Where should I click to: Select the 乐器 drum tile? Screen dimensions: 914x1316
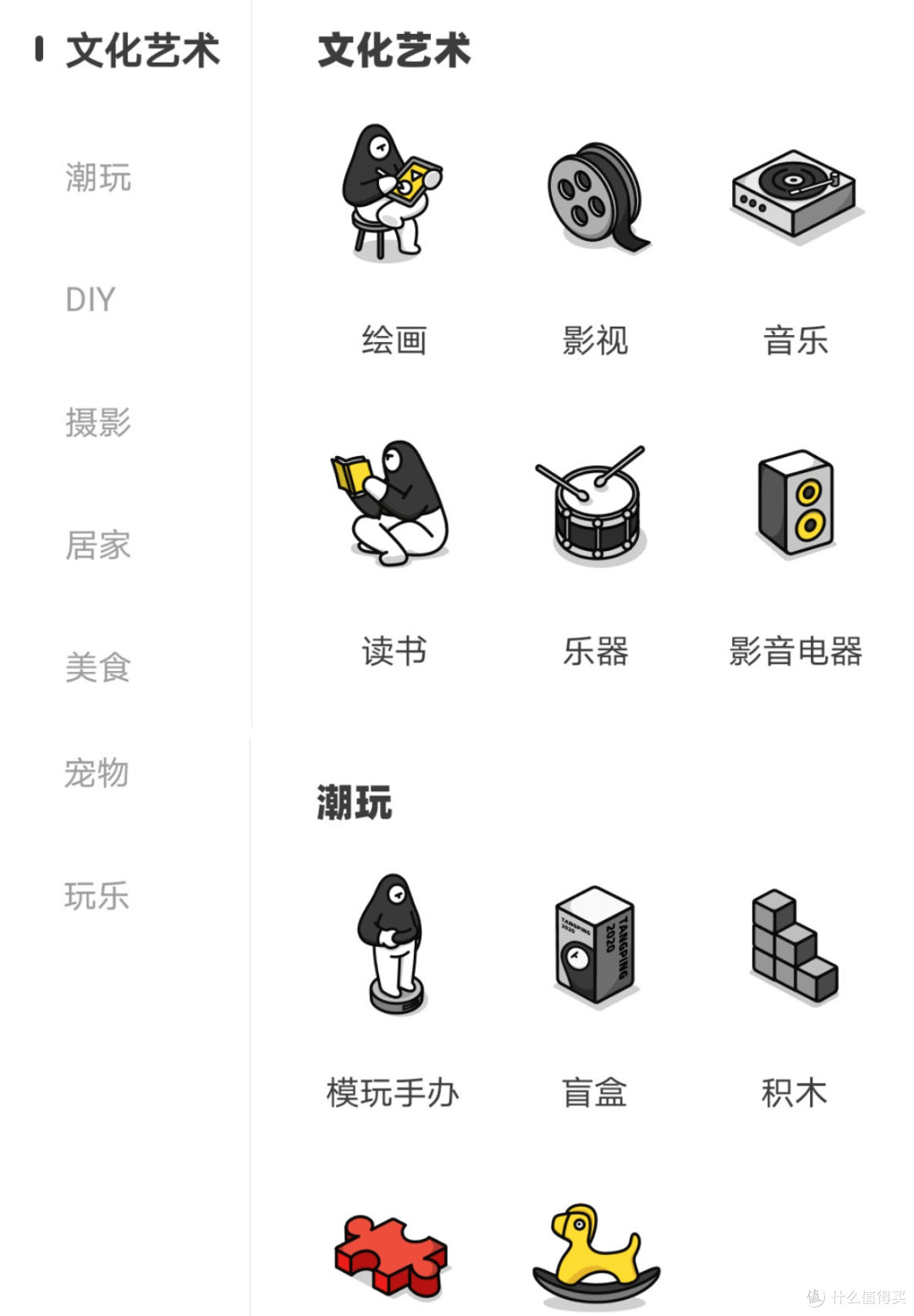pos(595,550)
